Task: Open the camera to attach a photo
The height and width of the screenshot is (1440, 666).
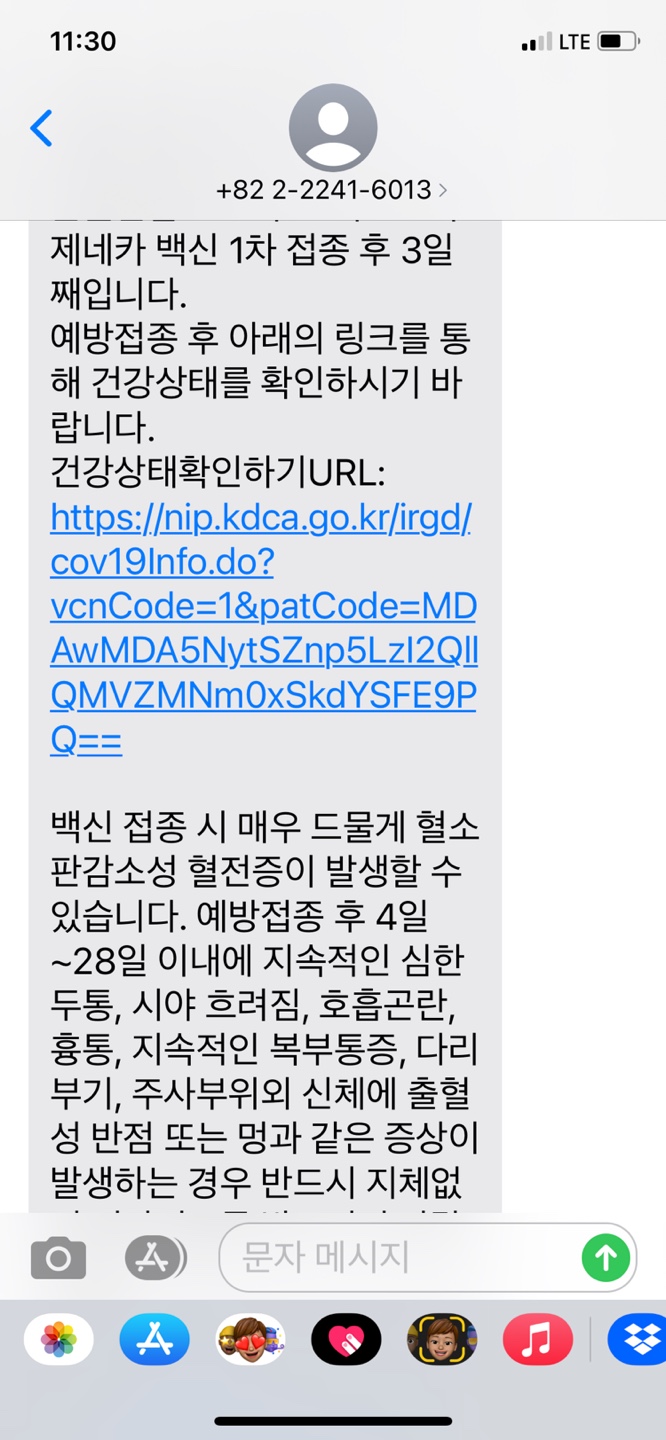Action: point(58,1257)
